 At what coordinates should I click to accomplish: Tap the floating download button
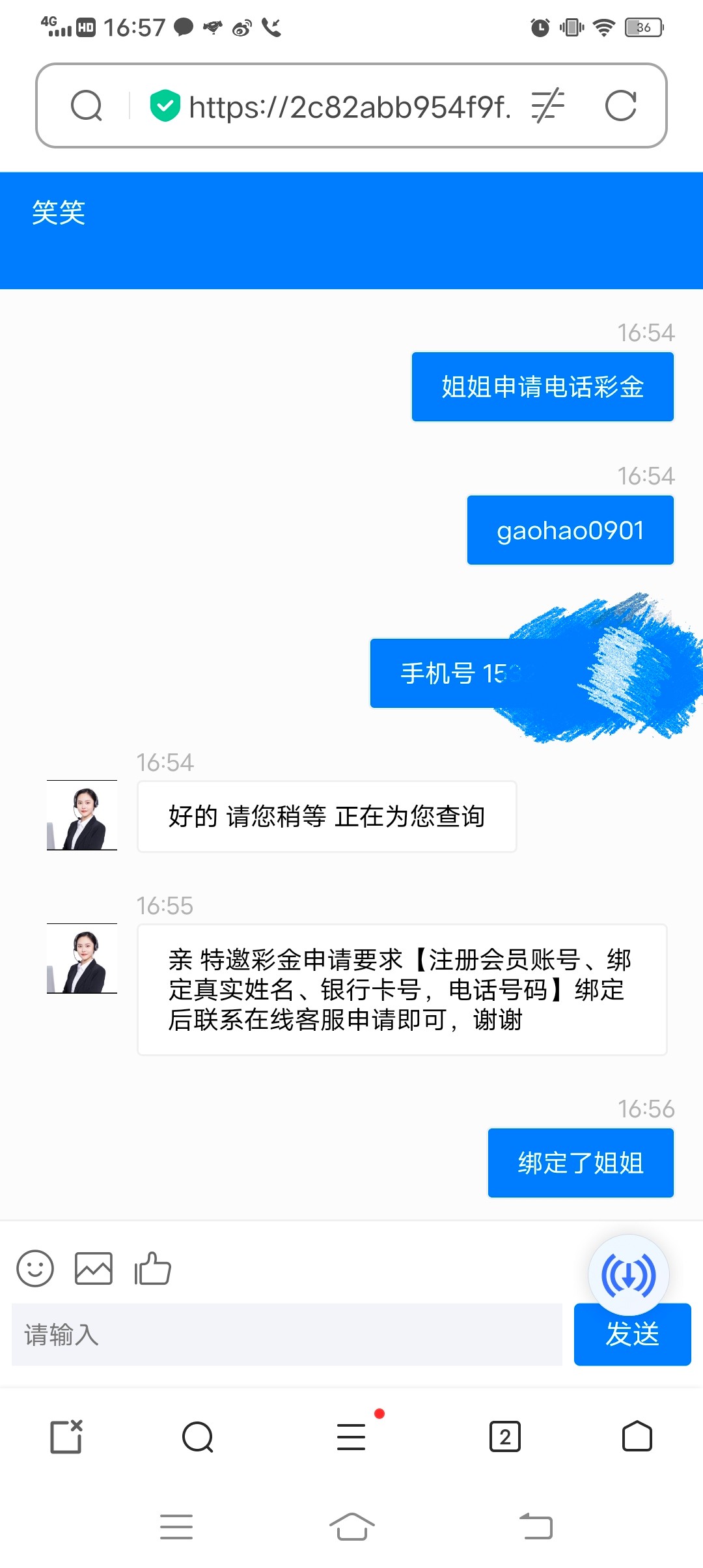tap(628, 1275)
